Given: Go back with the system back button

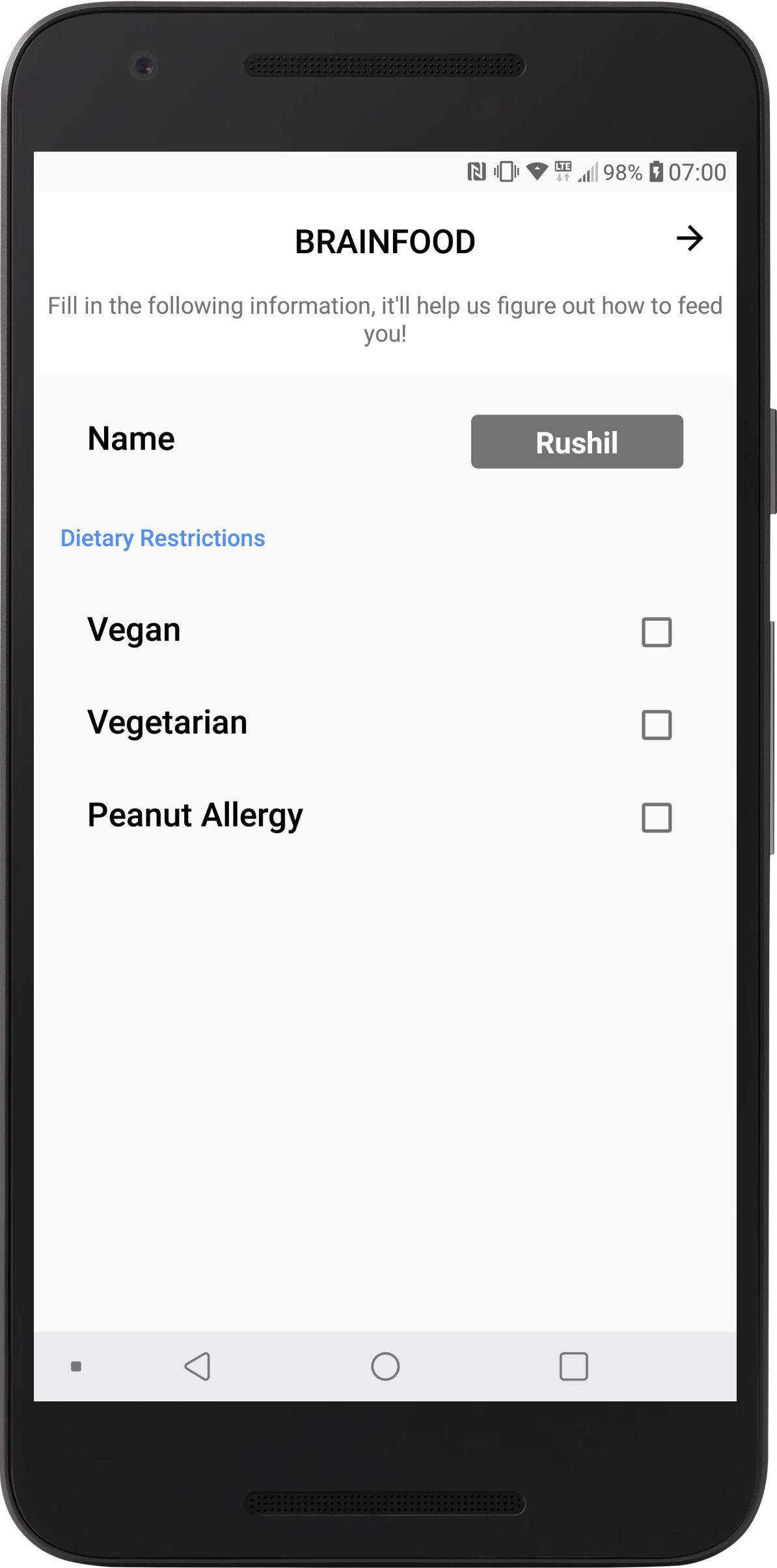Looking at the screenshot, I should (198, 1366).
